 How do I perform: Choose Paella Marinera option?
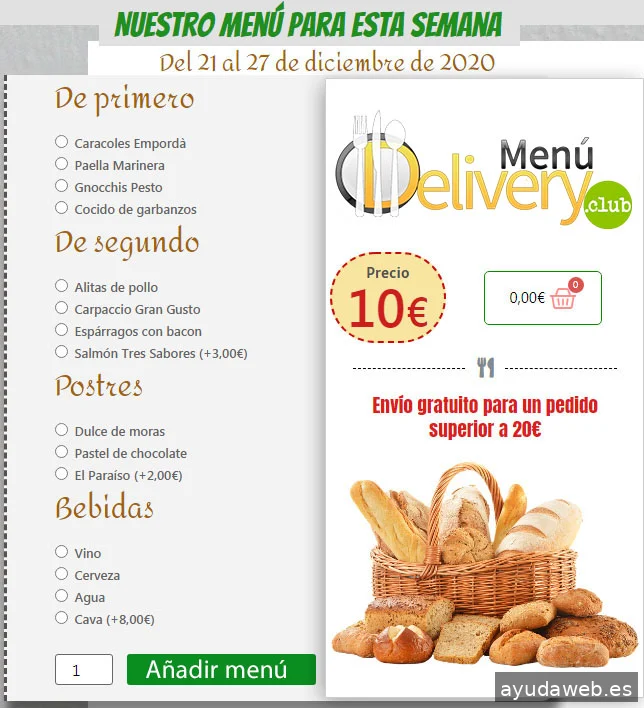coord(62,164)
